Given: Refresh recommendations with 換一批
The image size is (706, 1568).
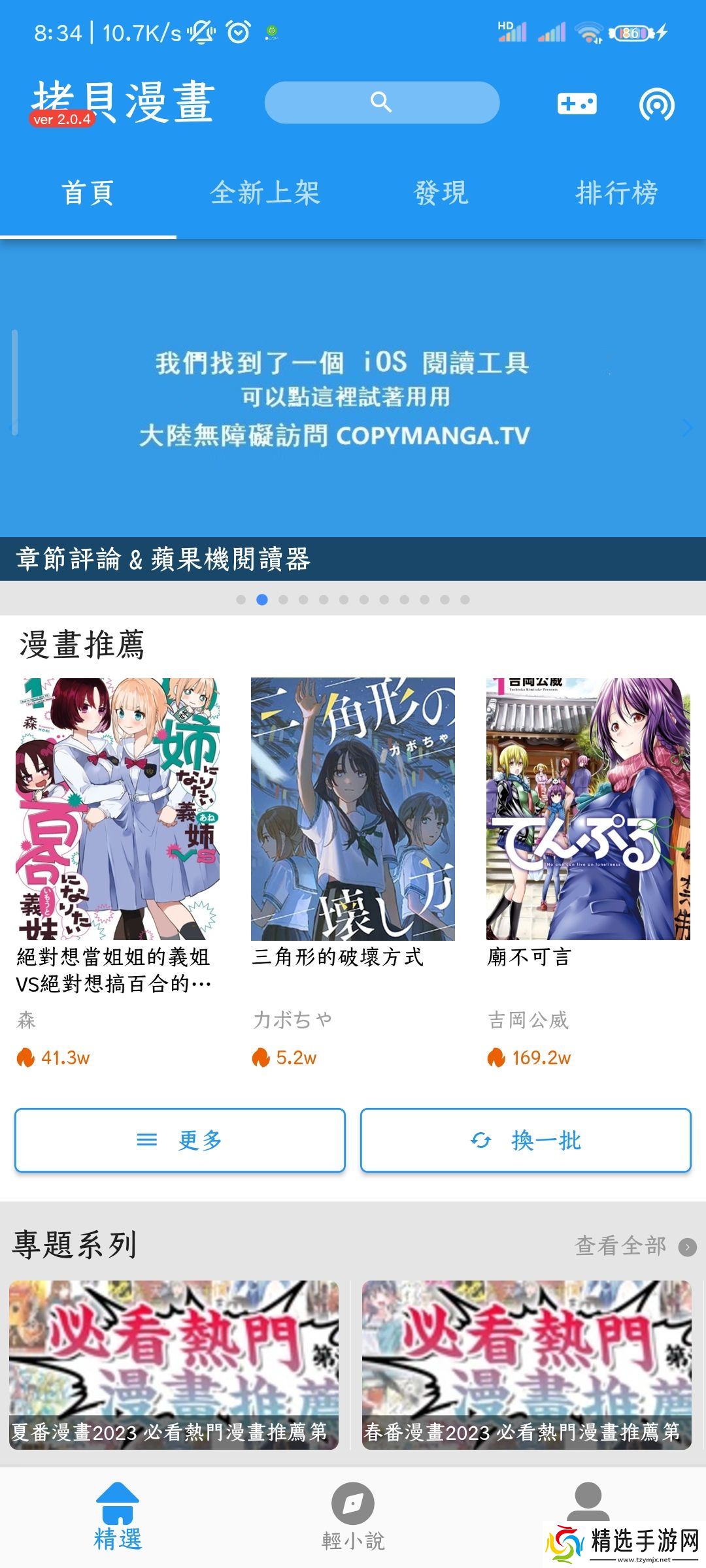Looking at the screenshot, I should (526, 1140).
